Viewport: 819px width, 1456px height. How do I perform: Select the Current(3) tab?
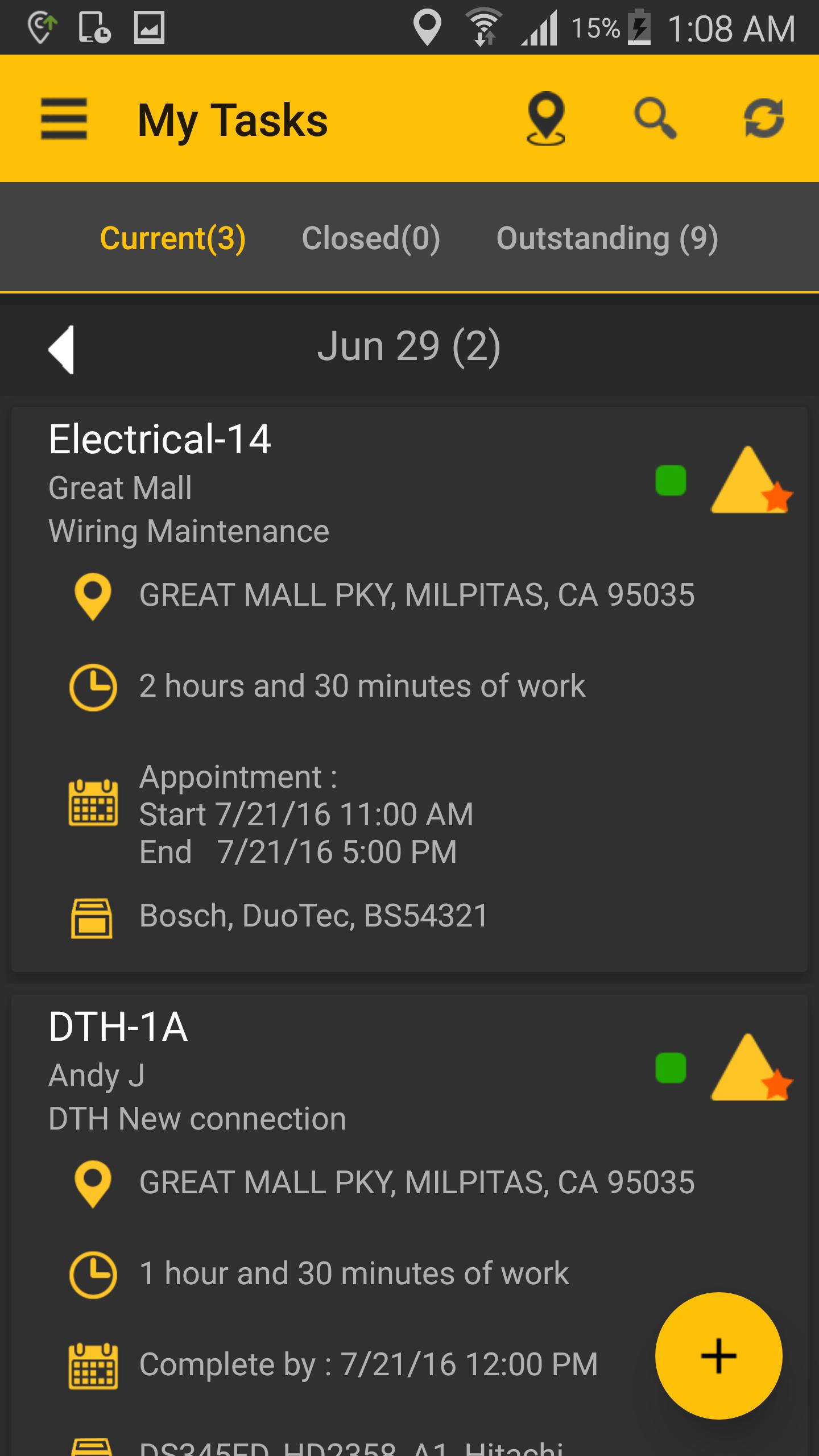pyautogui.click(x=173, y=238)
